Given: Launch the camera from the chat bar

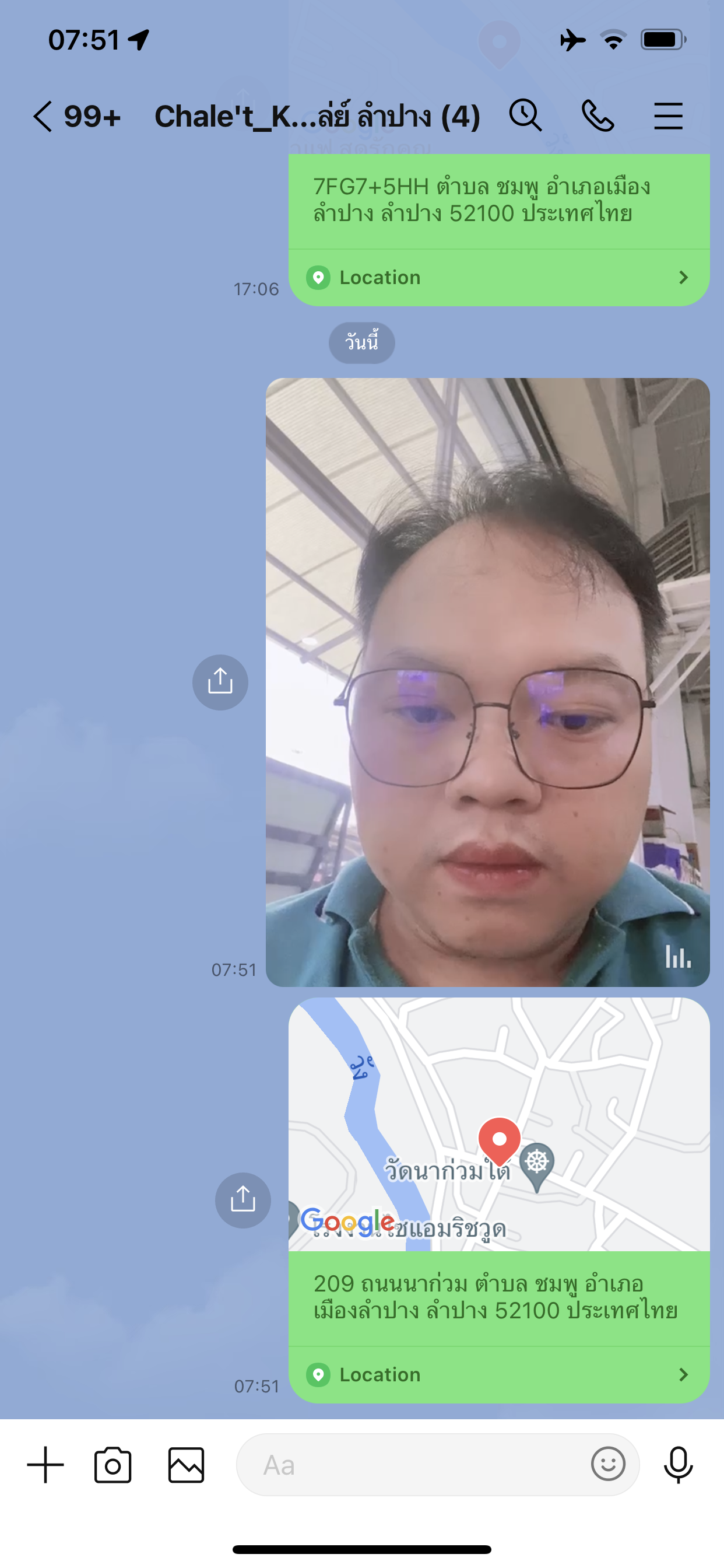Looking at the screenshot, I should coord(113,1465).
